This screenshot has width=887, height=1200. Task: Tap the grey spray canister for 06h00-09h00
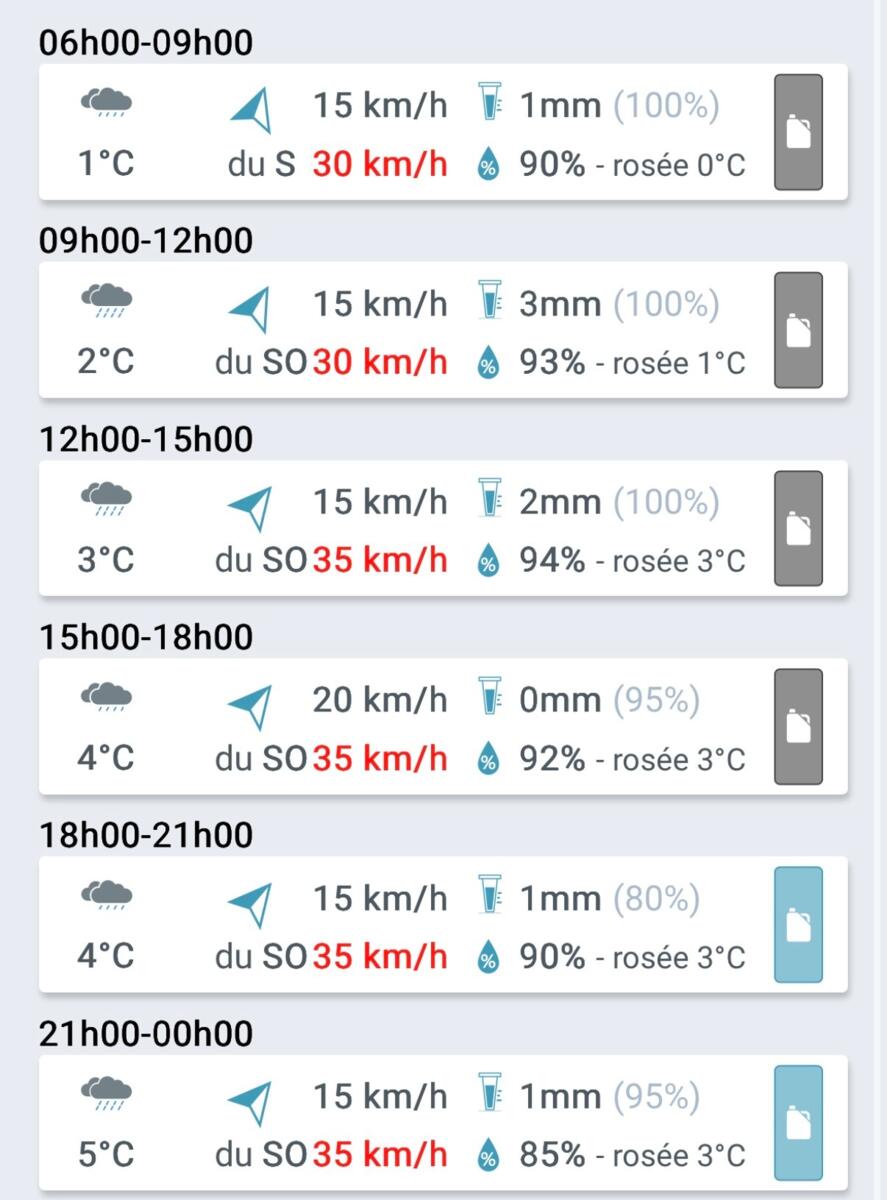(798, 132)
